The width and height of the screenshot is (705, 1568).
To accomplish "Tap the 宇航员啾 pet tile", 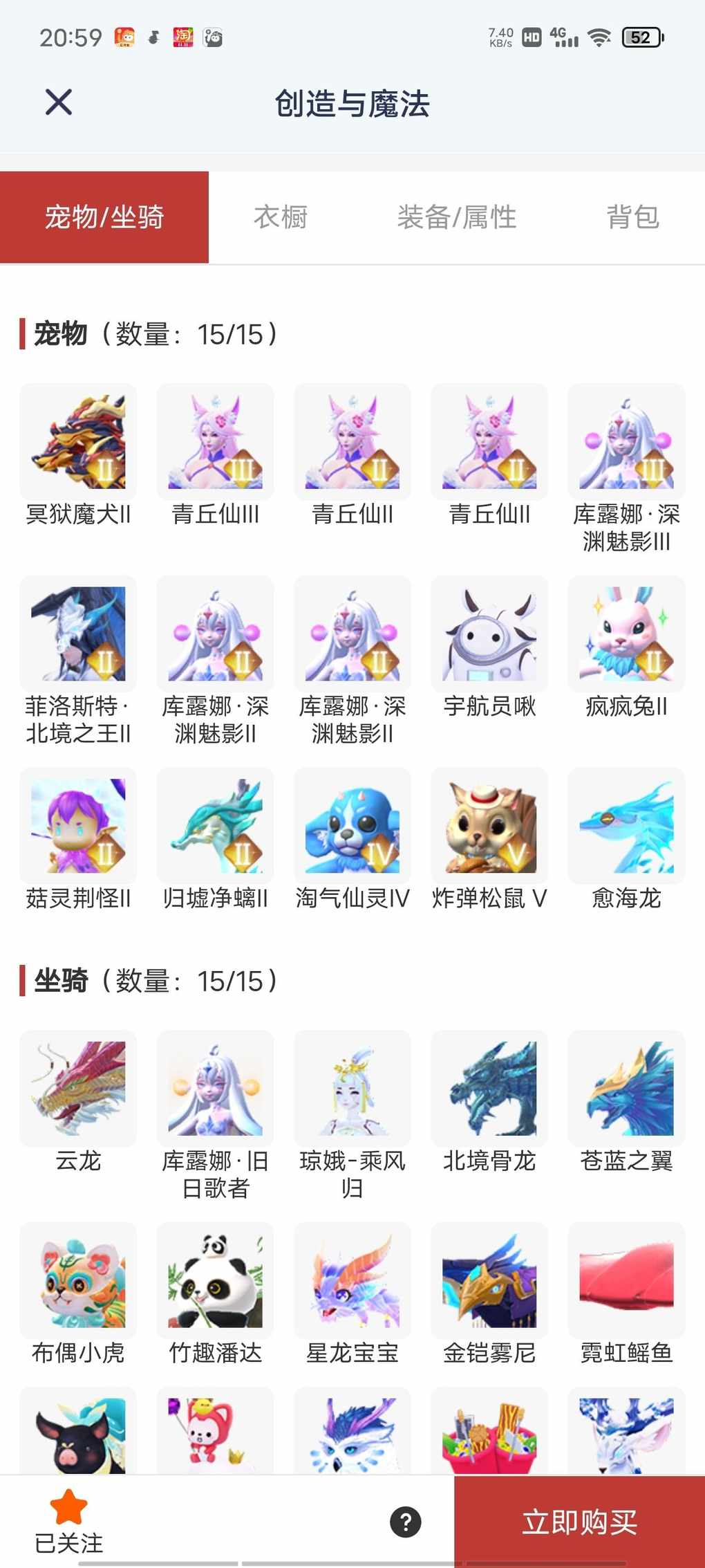I will [489, 634].
